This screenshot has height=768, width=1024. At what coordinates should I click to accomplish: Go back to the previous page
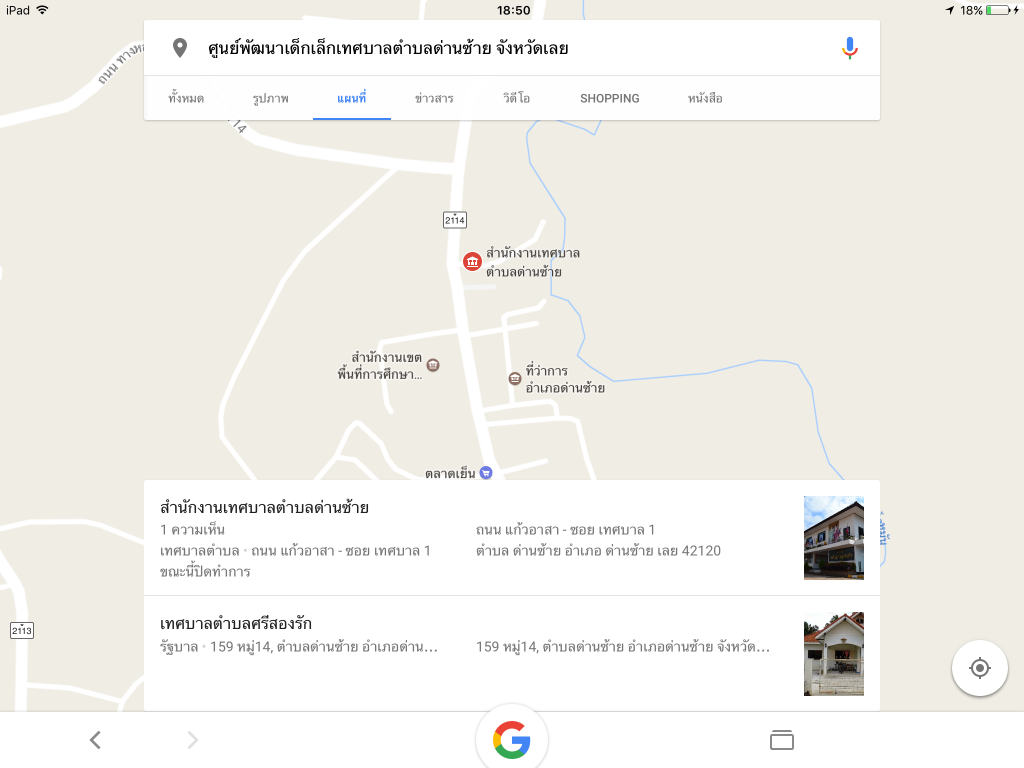95,740
